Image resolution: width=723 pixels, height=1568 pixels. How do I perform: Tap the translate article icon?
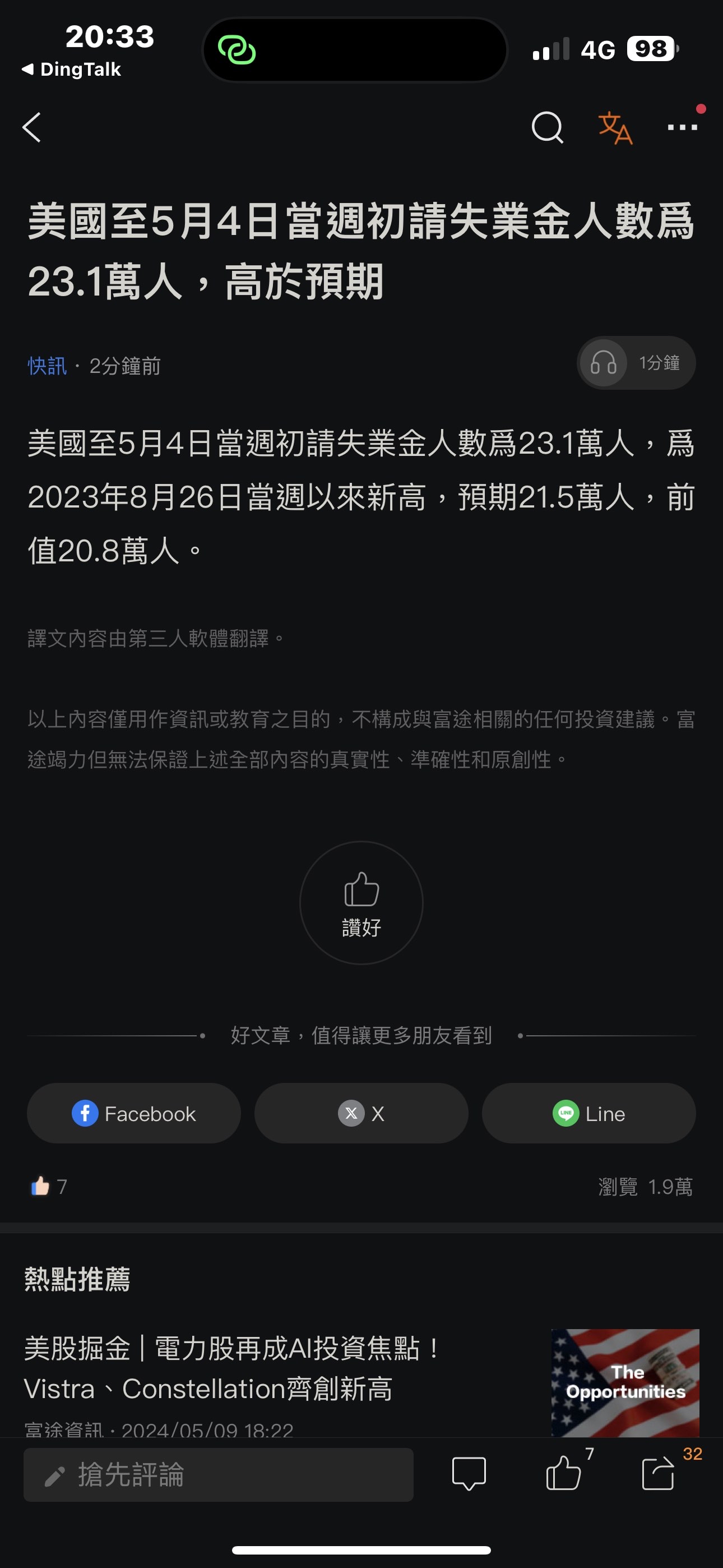point(615,127)
